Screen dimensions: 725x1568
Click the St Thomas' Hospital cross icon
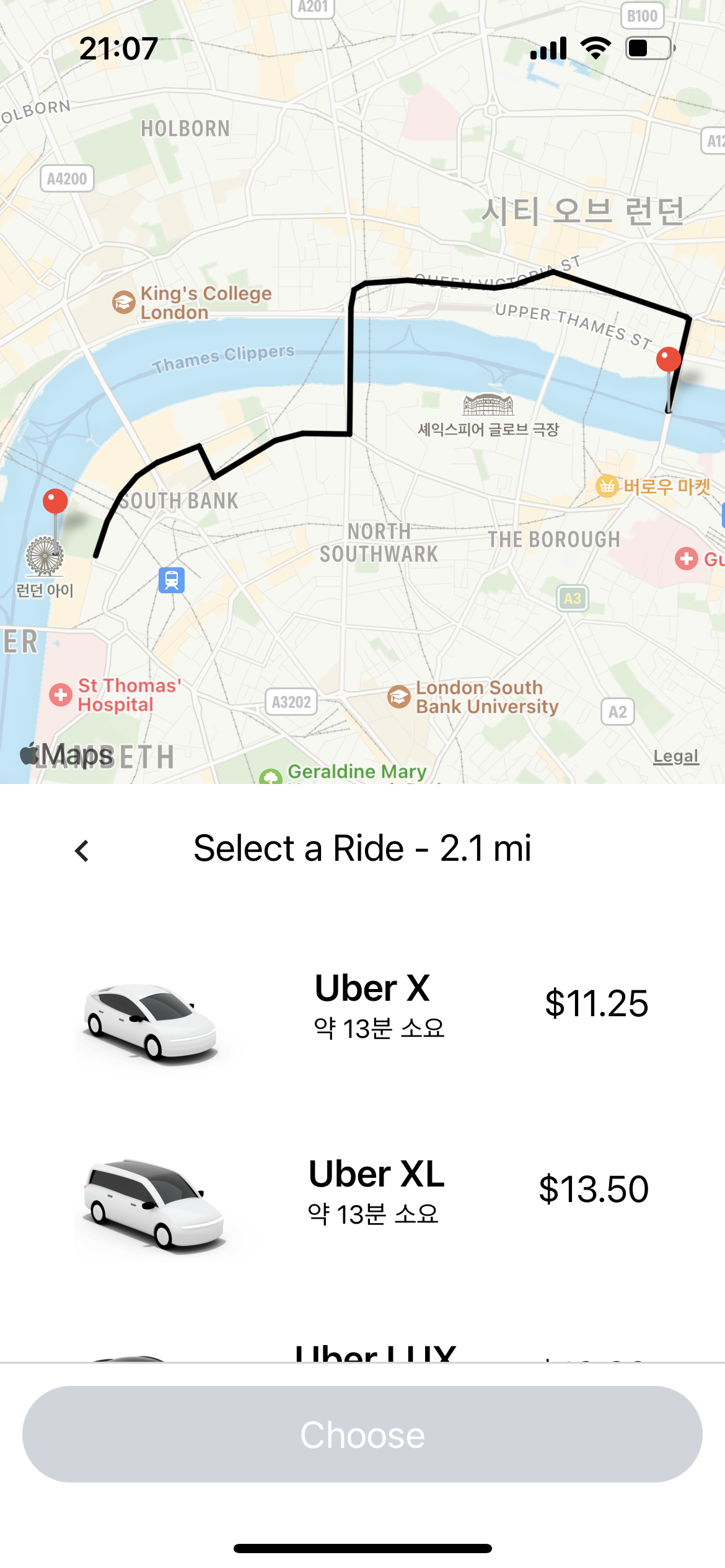click(x=59, y=695)
